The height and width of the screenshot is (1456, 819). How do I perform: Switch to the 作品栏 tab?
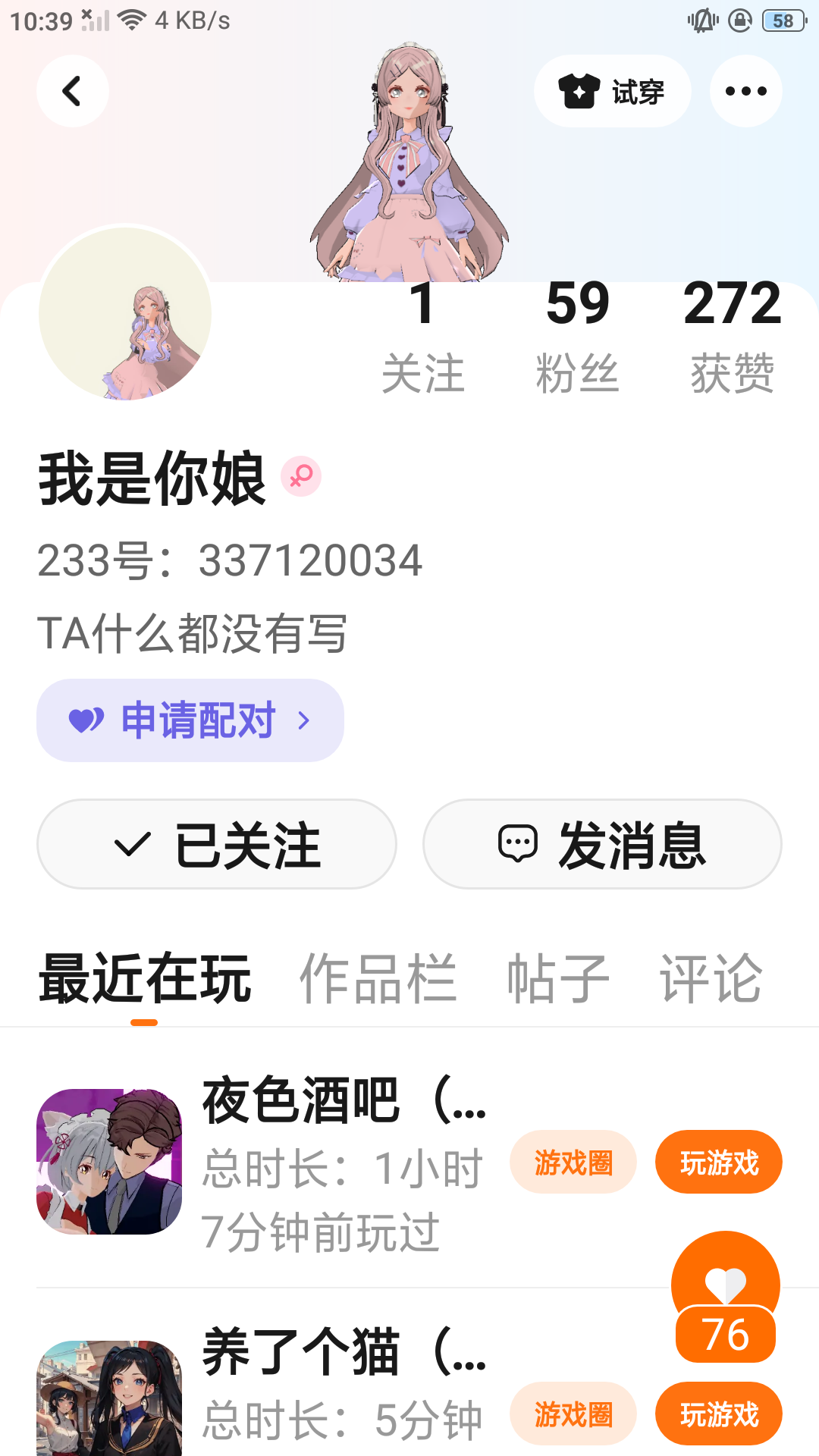[x=378, y=978]
